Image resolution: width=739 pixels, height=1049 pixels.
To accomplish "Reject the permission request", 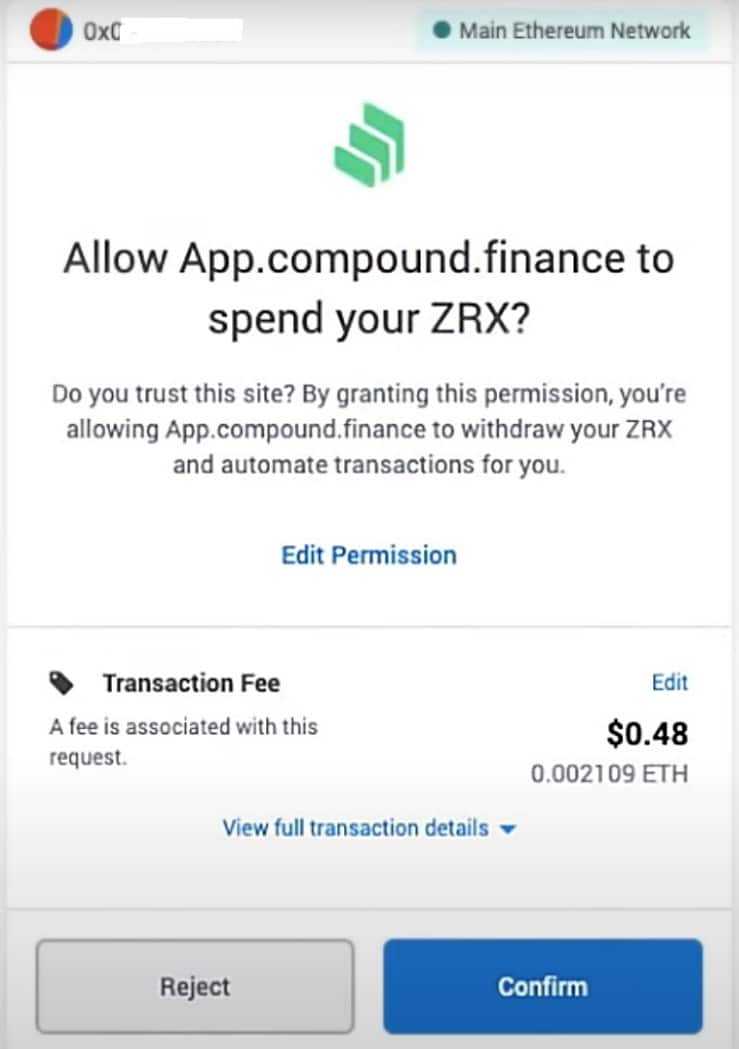I will pyautogui.click(x=195, y=986).
